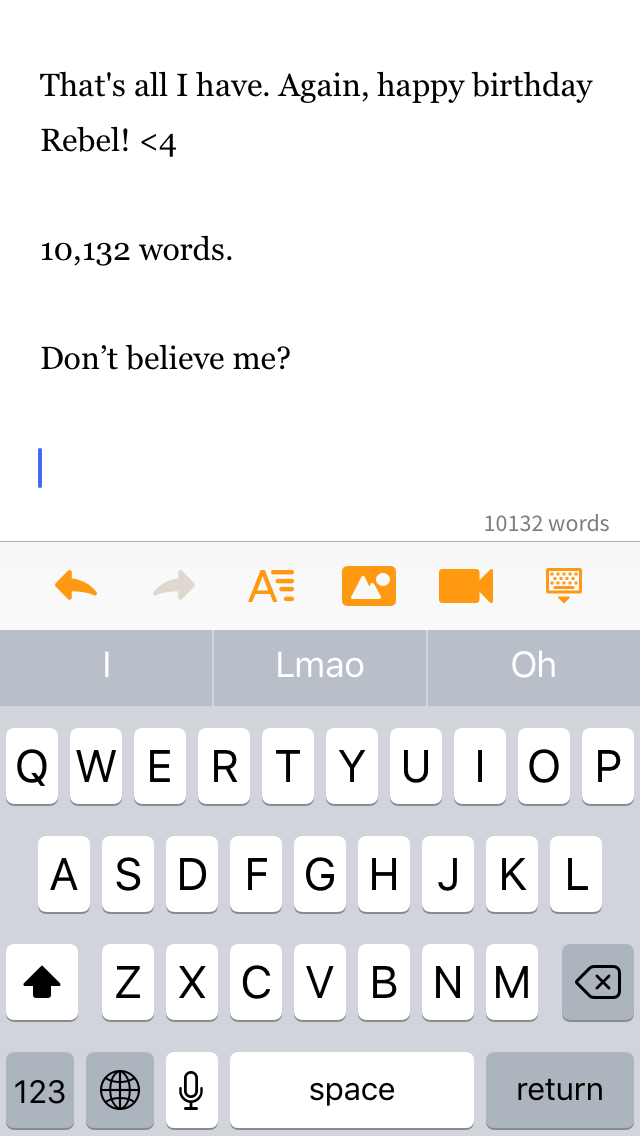Hit the return key

tap(560, 1090)
